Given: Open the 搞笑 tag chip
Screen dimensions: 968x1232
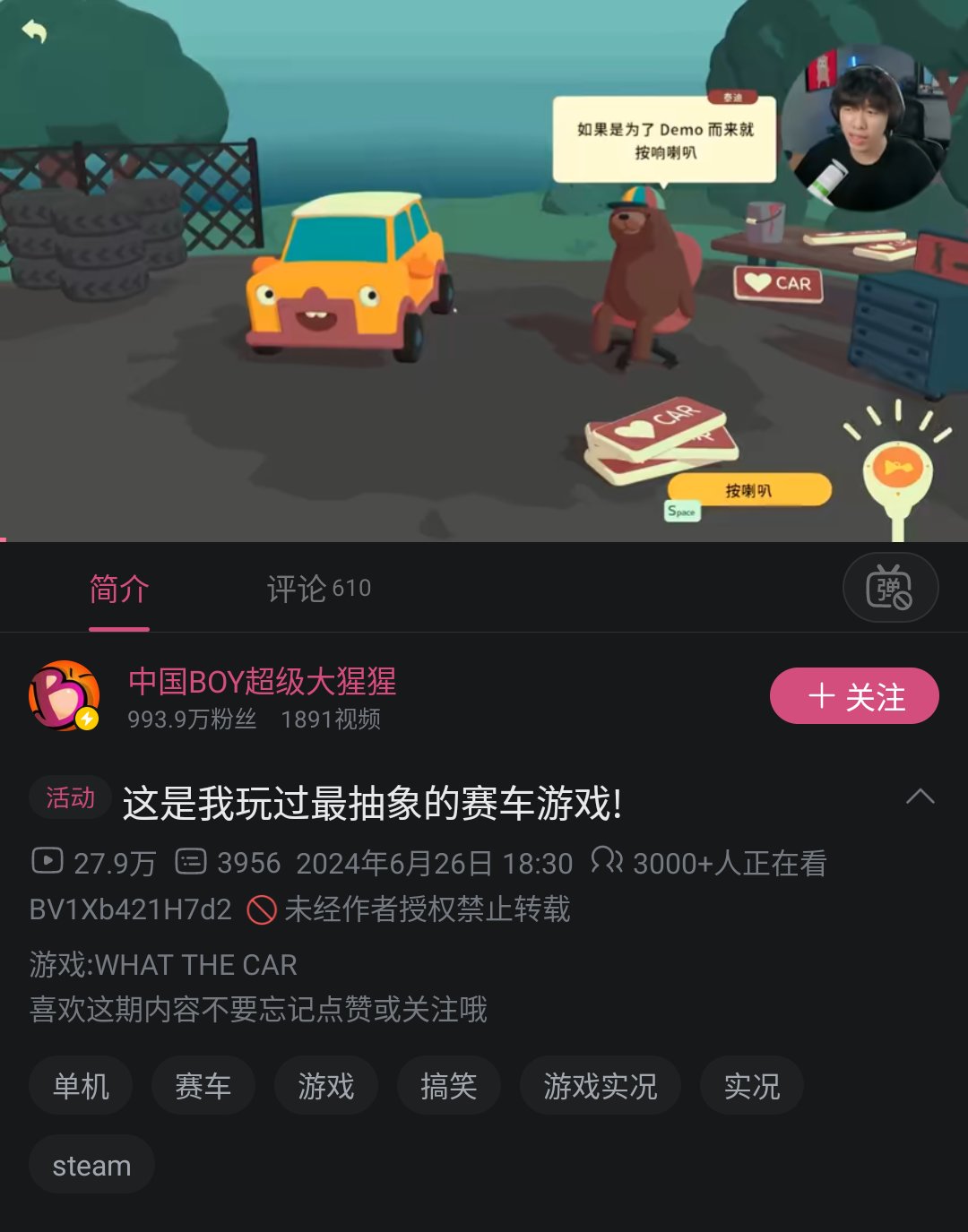Looking at the screenshot, I should (x=448, y=1086).
